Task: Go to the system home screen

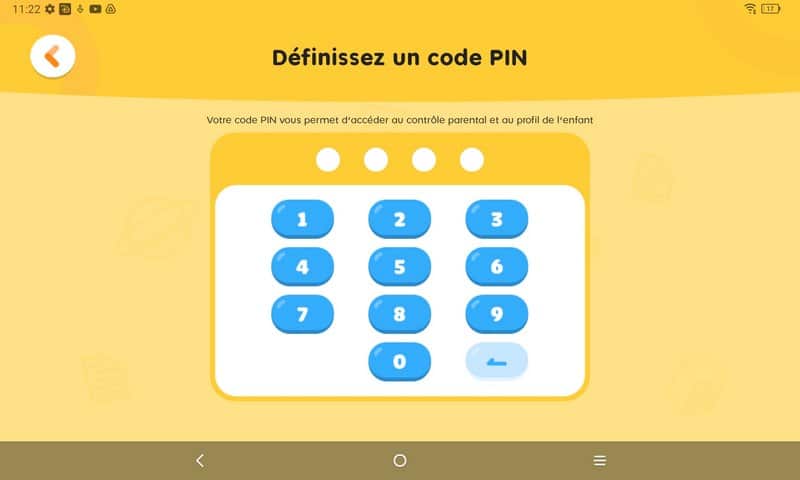Action: 400,460
